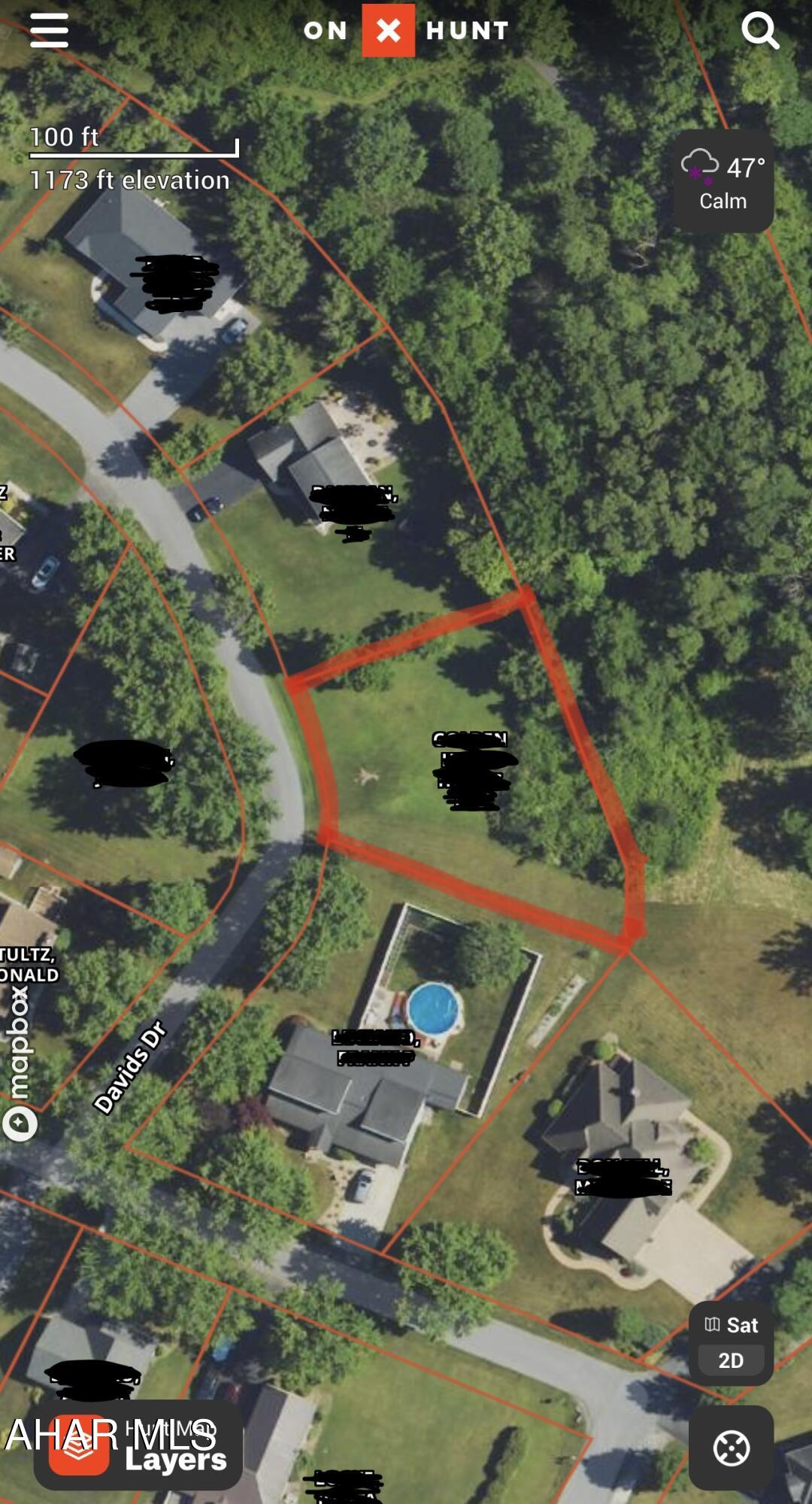This screenshot has width=812, height=1504.
Task: Switch the Sat basemap type
Action: (731, 1325)
